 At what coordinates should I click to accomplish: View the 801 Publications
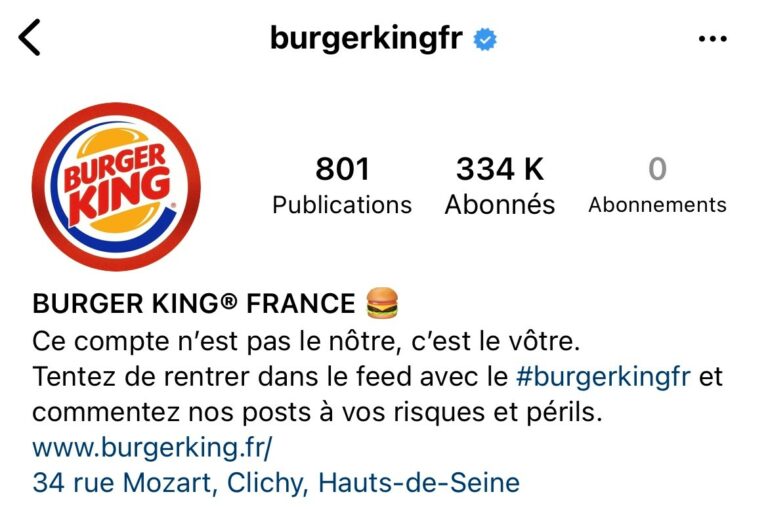(x=342, y=186)
